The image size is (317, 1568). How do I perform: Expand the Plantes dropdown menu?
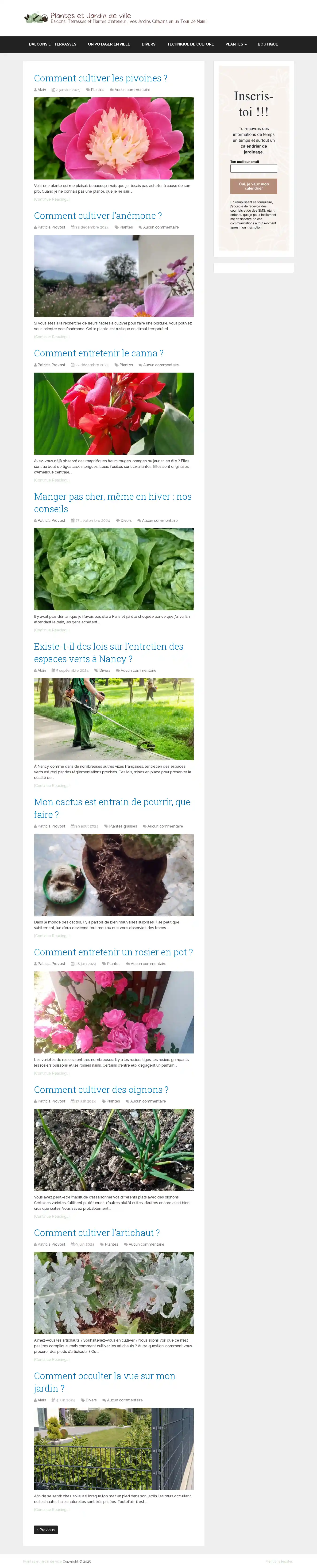pos(236,44)
